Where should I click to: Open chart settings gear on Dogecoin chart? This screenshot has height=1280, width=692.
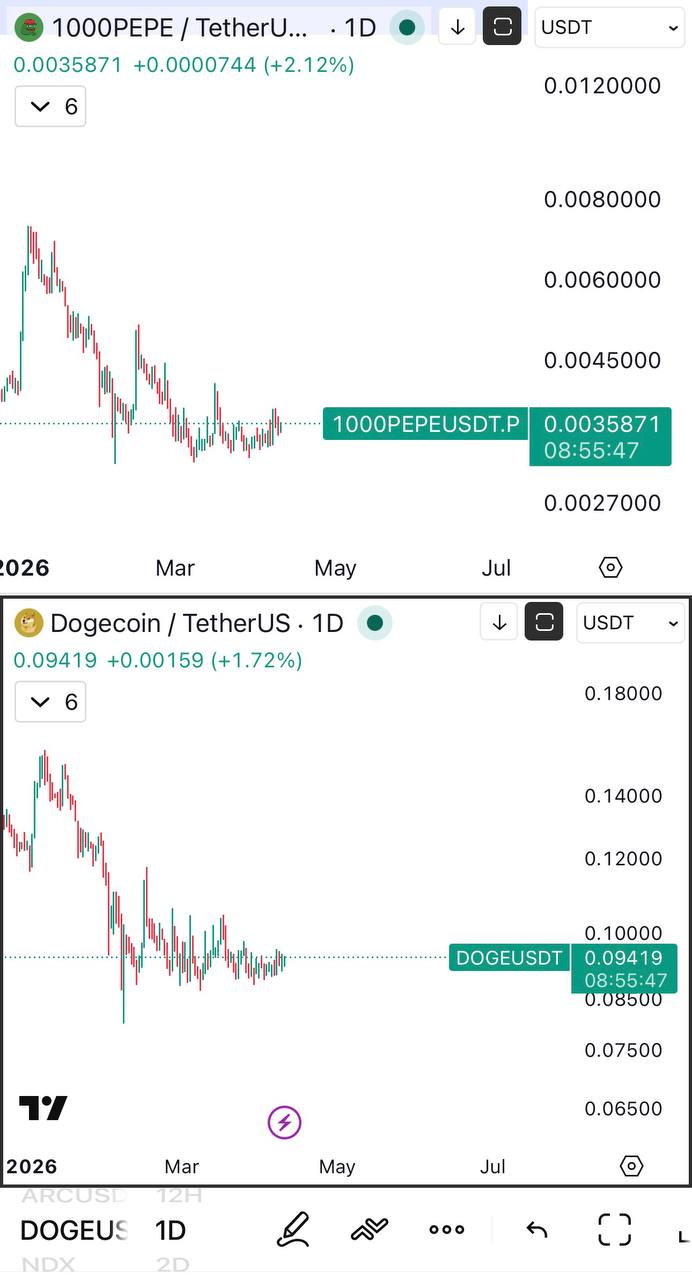(x=631, y=1166)
